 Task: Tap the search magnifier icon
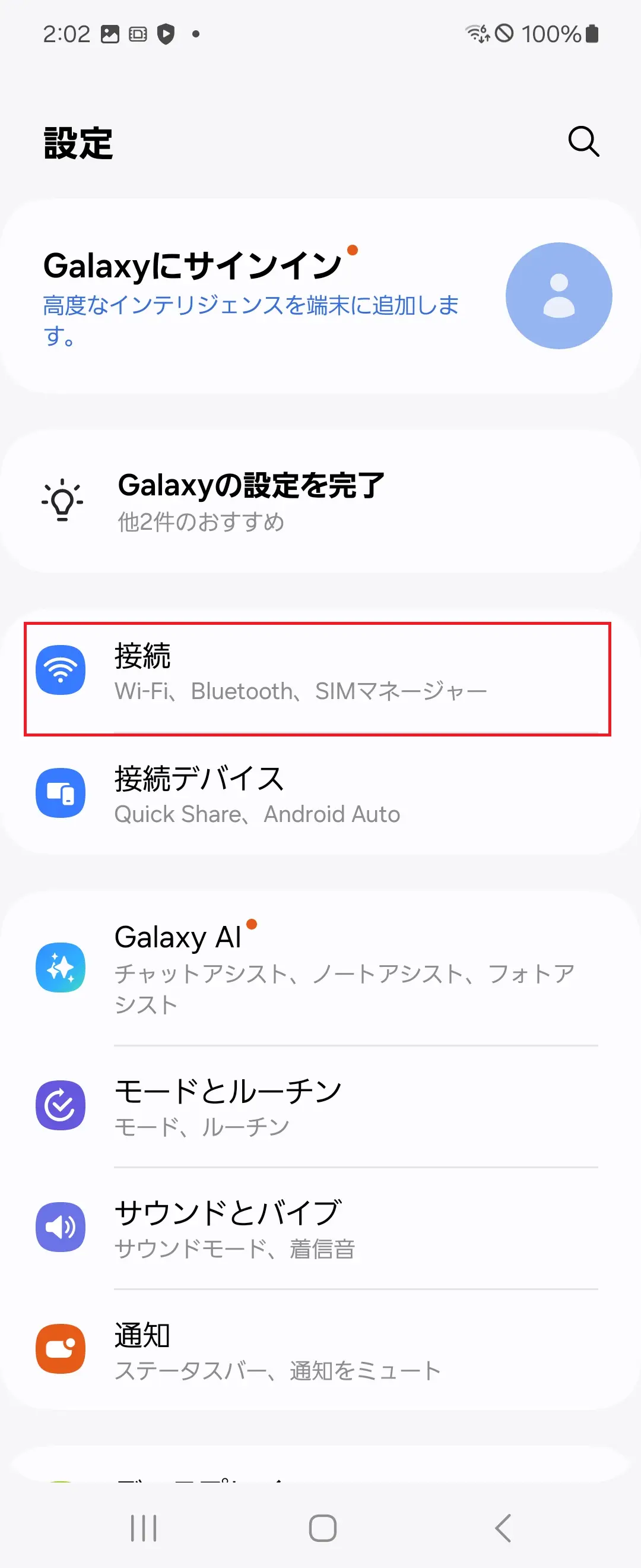(x=583, y=143)
